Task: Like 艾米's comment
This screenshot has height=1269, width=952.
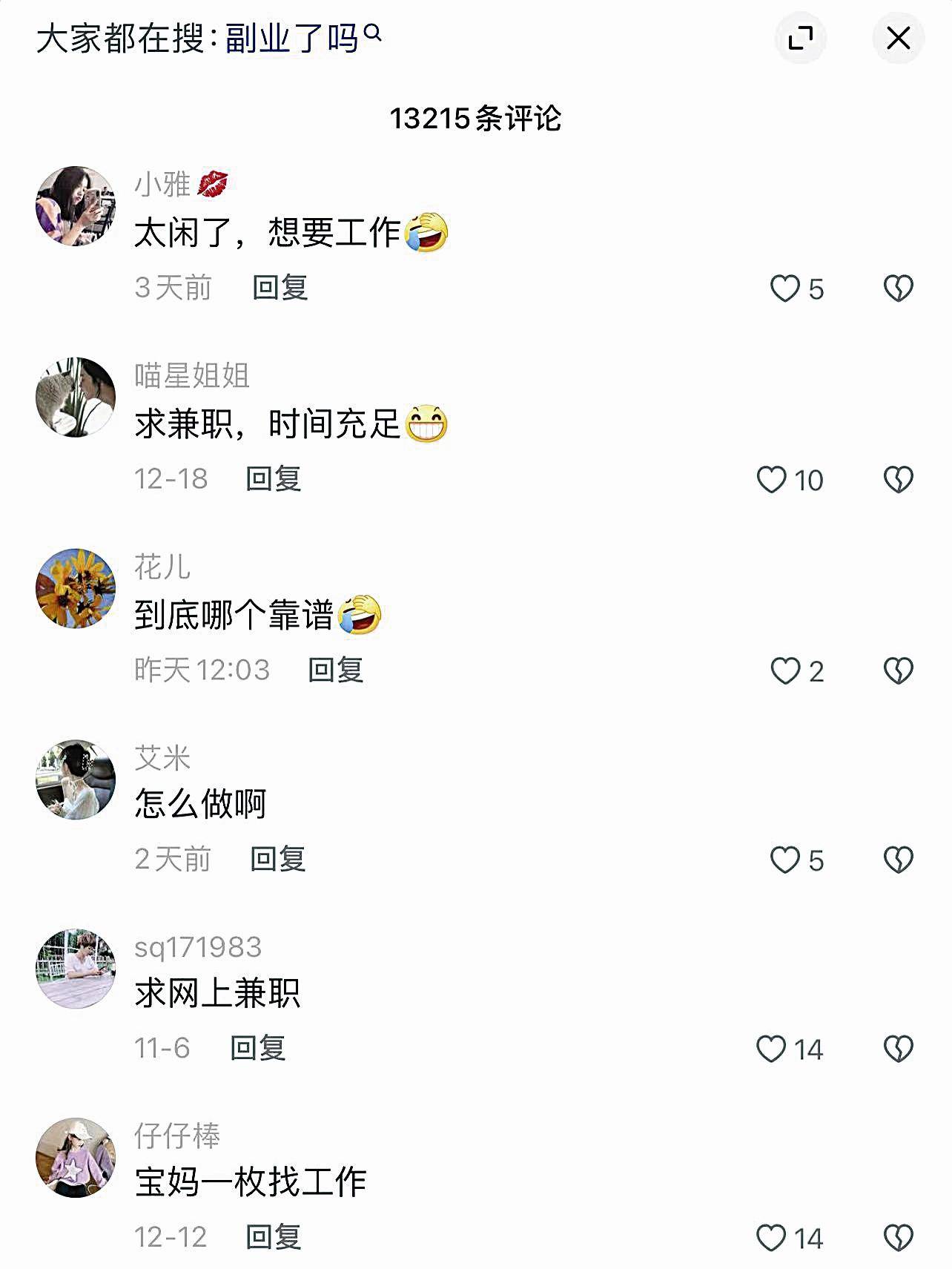Action: pos(785,860)
